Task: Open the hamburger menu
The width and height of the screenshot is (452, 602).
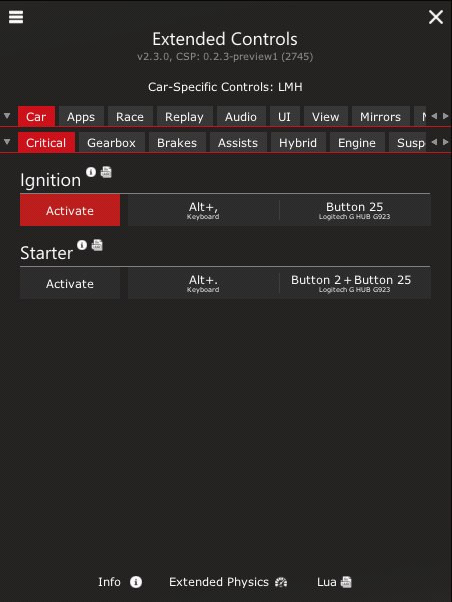Action: (x=16, y=17)
